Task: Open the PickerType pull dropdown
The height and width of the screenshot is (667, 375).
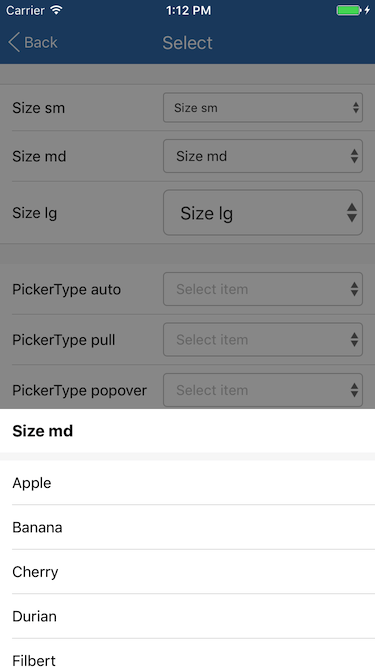Action: [263, 339]
